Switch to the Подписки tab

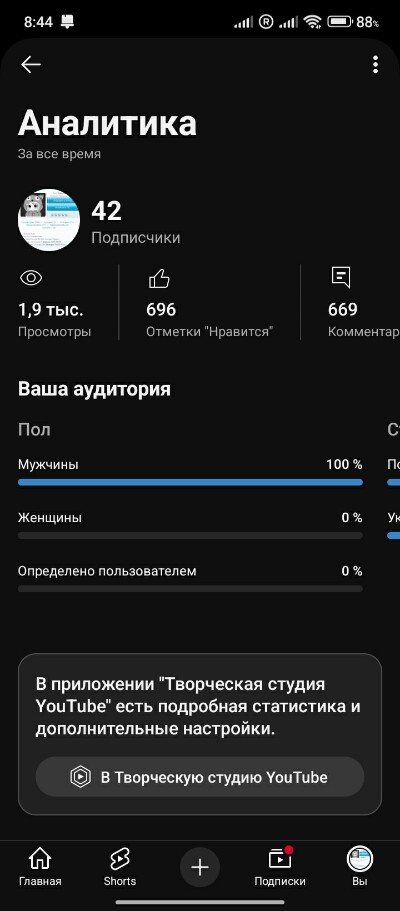pos(280,866)
